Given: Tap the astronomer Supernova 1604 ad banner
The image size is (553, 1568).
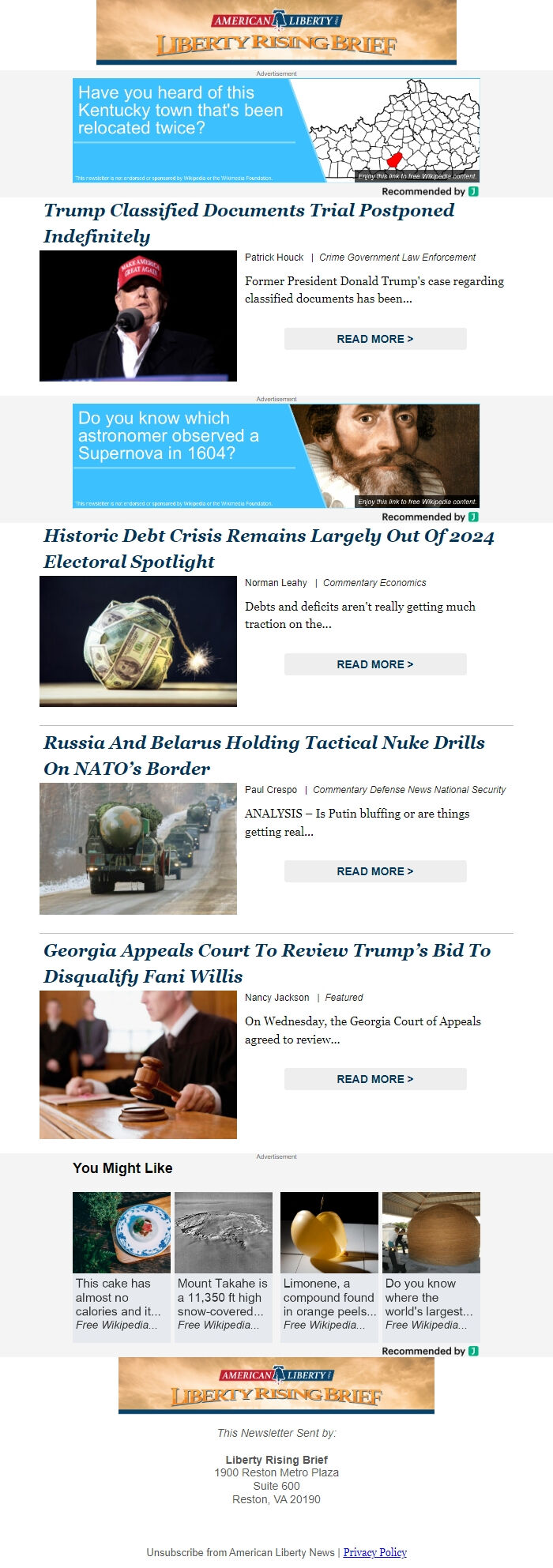Looking at the screenshot, I should pos(276,456).
